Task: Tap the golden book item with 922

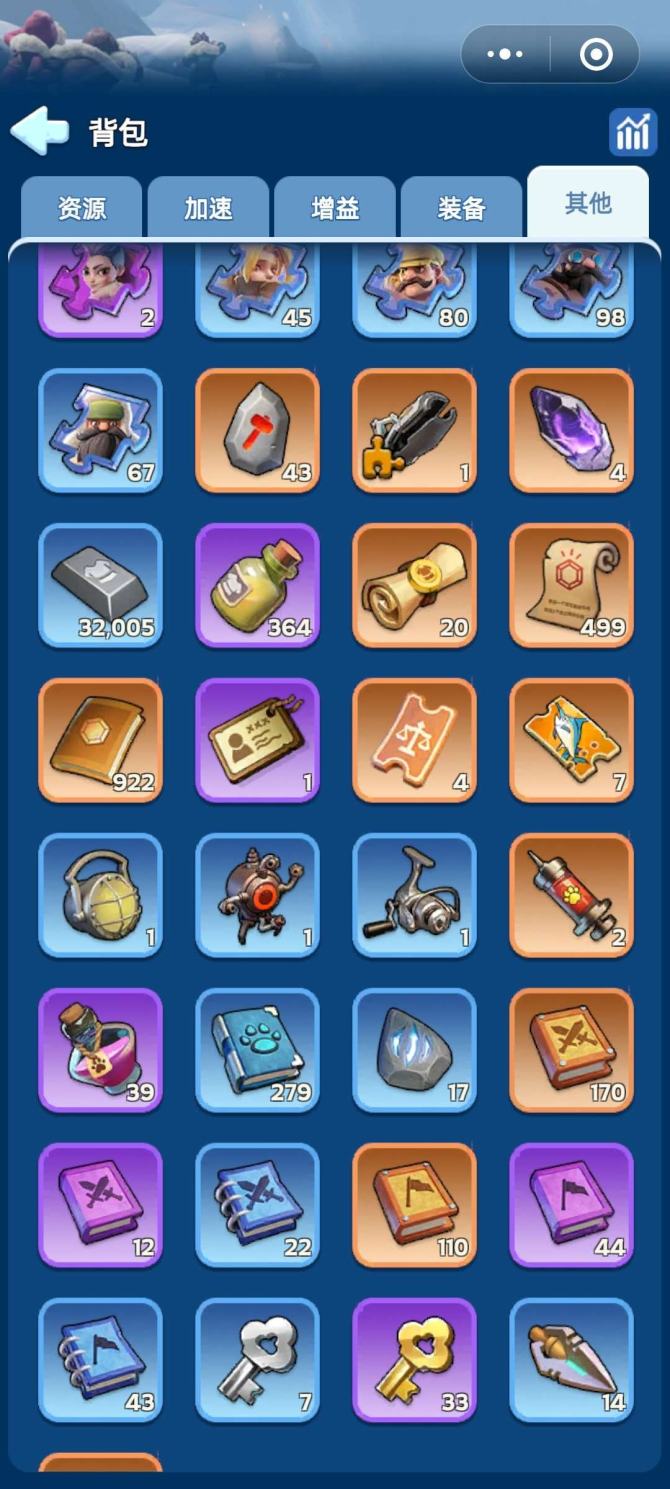Action: tap(100, 740)
